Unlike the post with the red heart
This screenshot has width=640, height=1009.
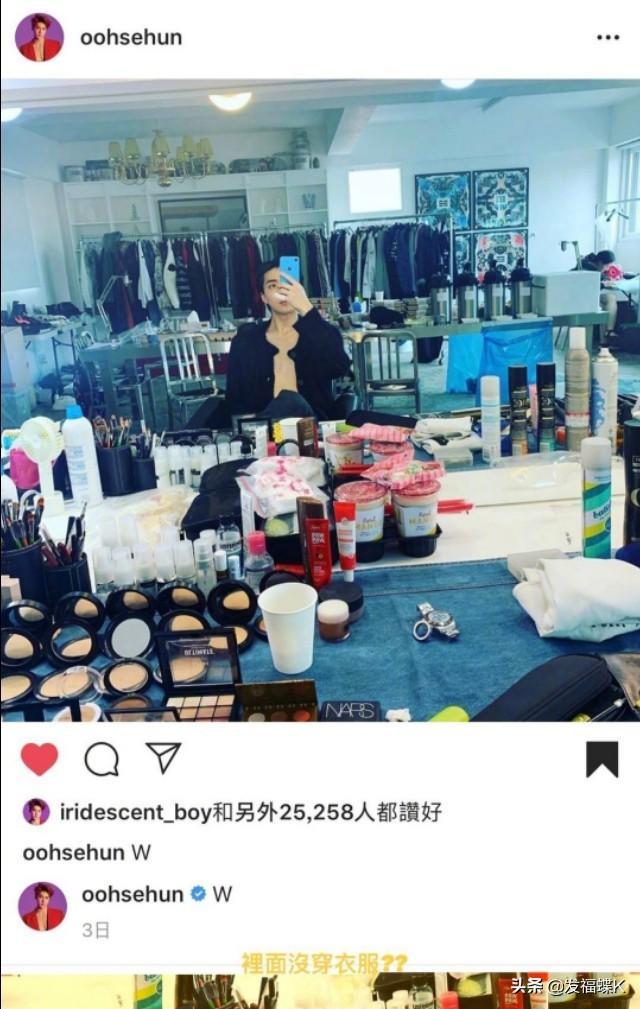click(40, 759)
